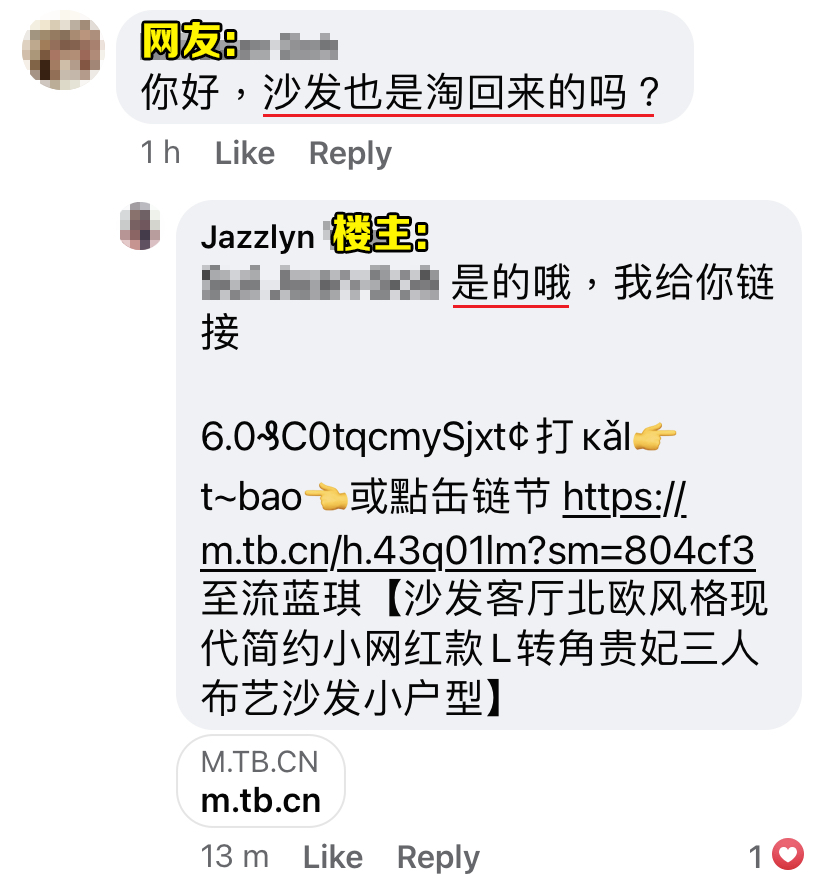Open the first commenter's profile picture
828x879 pixels.
(62, 53)
